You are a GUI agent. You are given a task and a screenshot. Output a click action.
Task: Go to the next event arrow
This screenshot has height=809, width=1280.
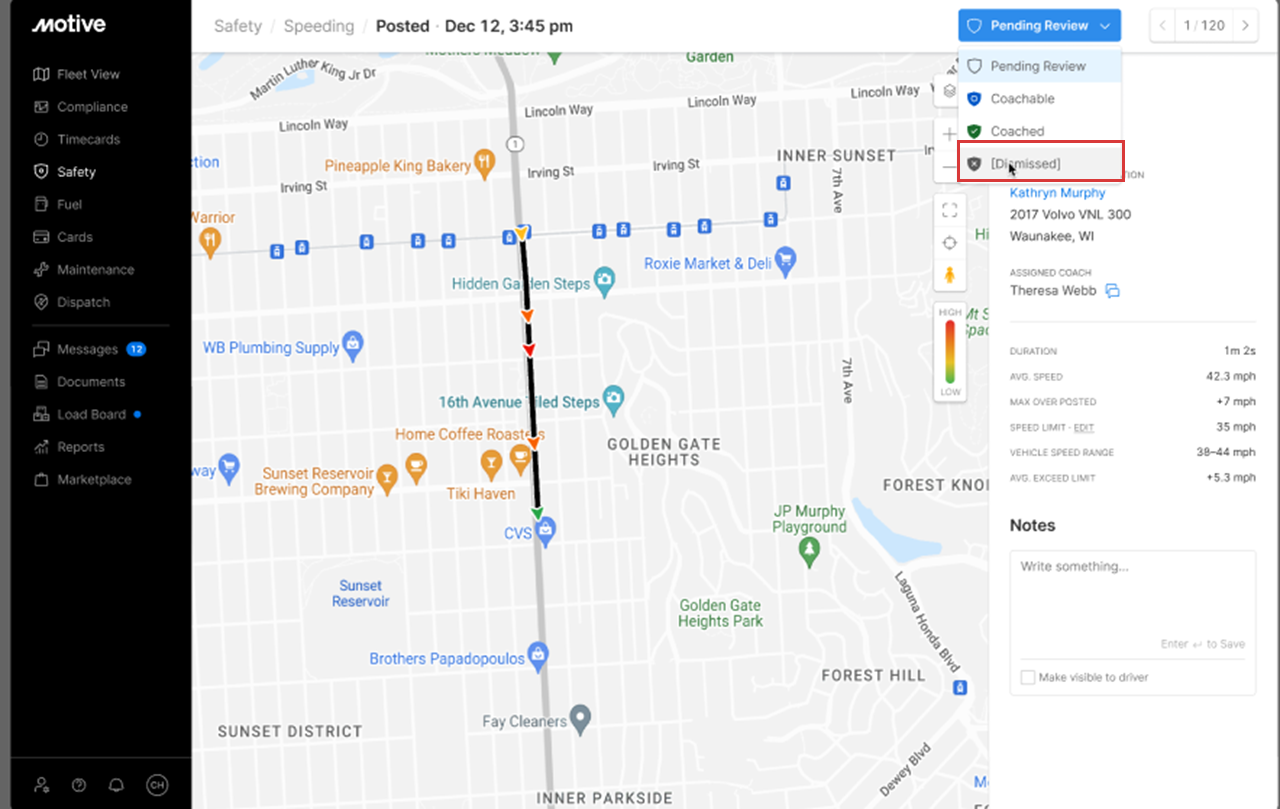1245,26
